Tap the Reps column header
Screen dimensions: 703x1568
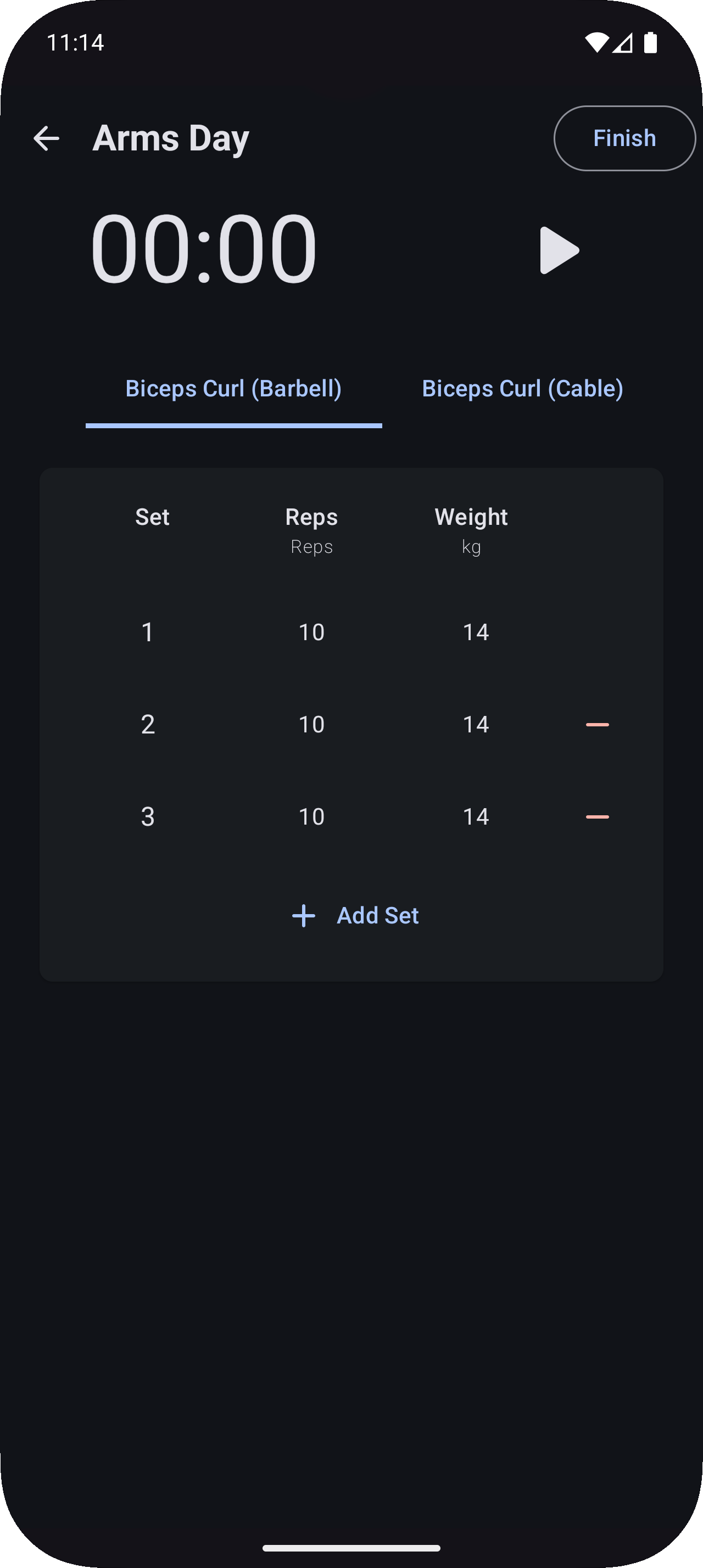[311, 517]
